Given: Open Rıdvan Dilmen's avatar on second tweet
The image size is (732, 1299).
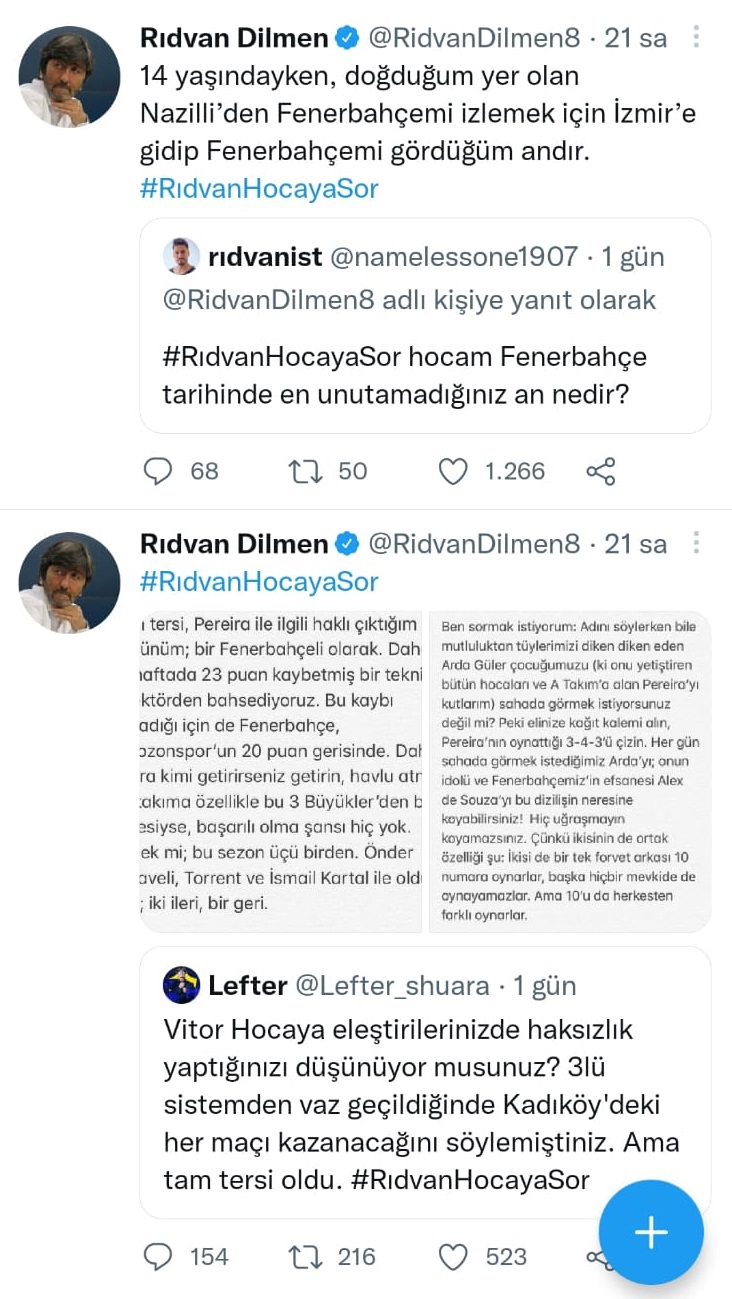Looking at the screenshot, I should (x=70, y=582).
